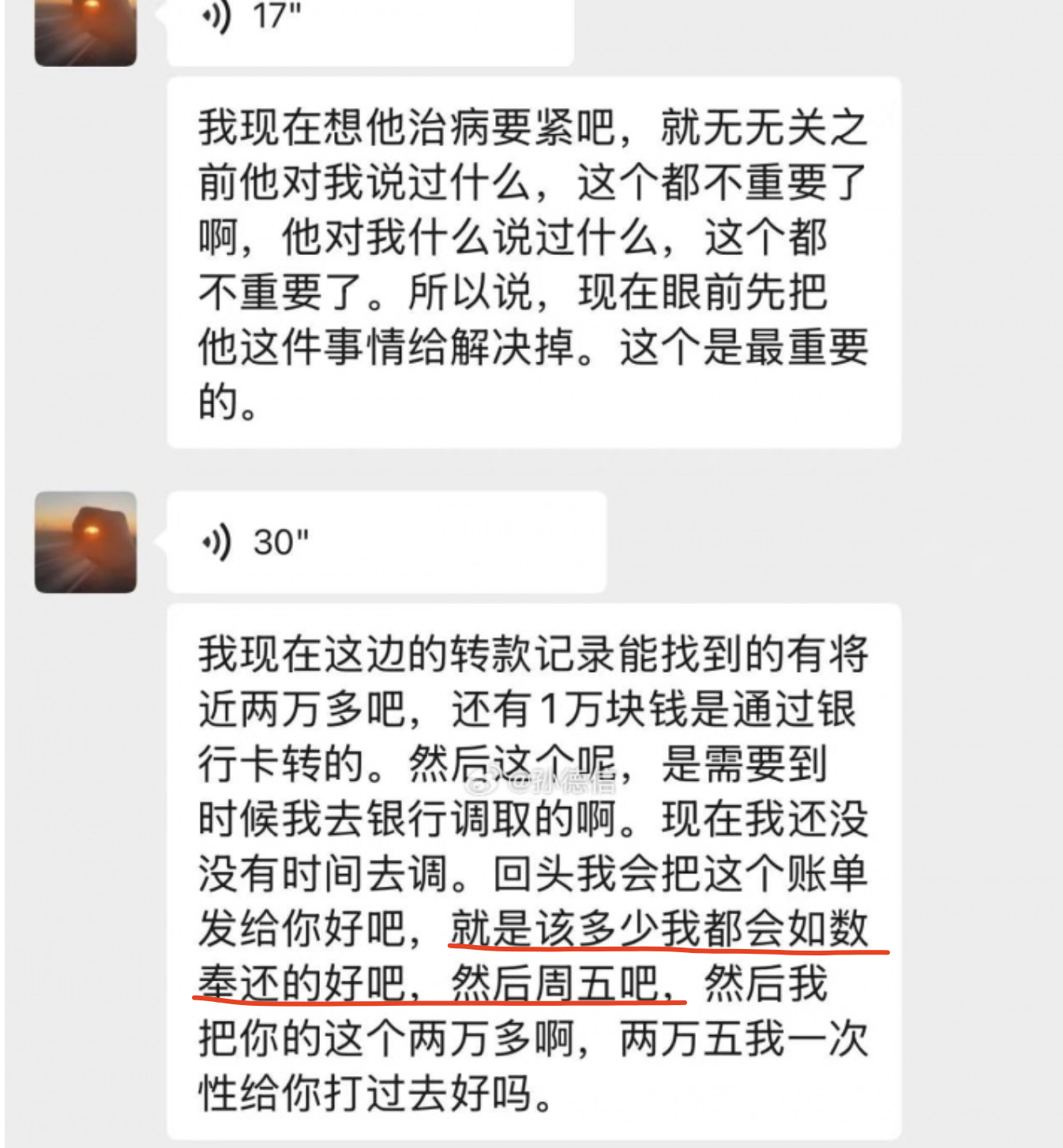Open sender's avatar beside the 30" voice message

[85, 542]
